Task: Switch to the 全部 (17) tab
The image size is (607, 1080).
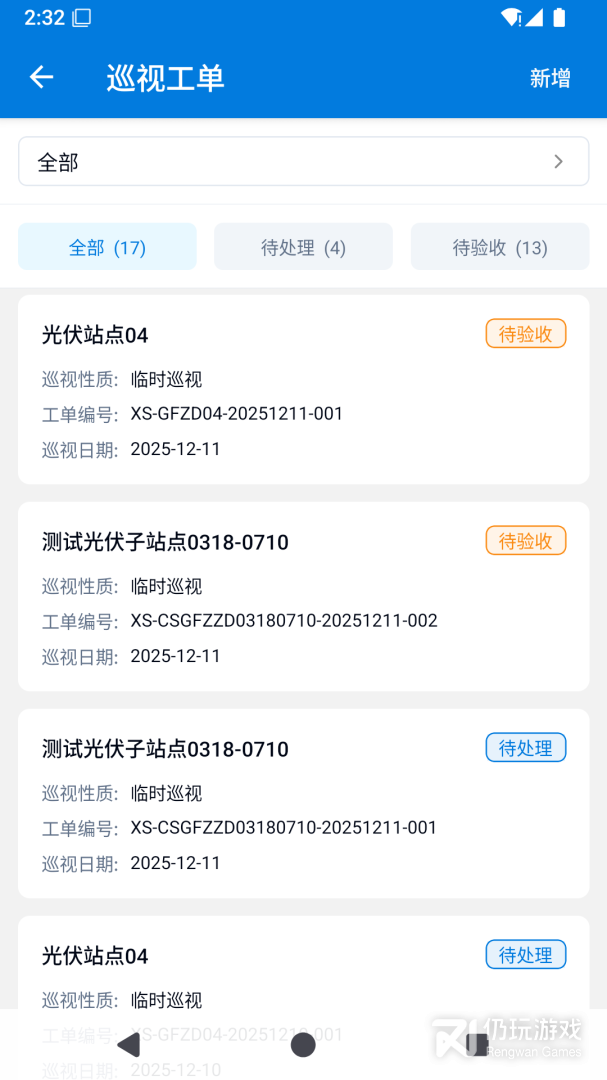Action: pos(107,247)
